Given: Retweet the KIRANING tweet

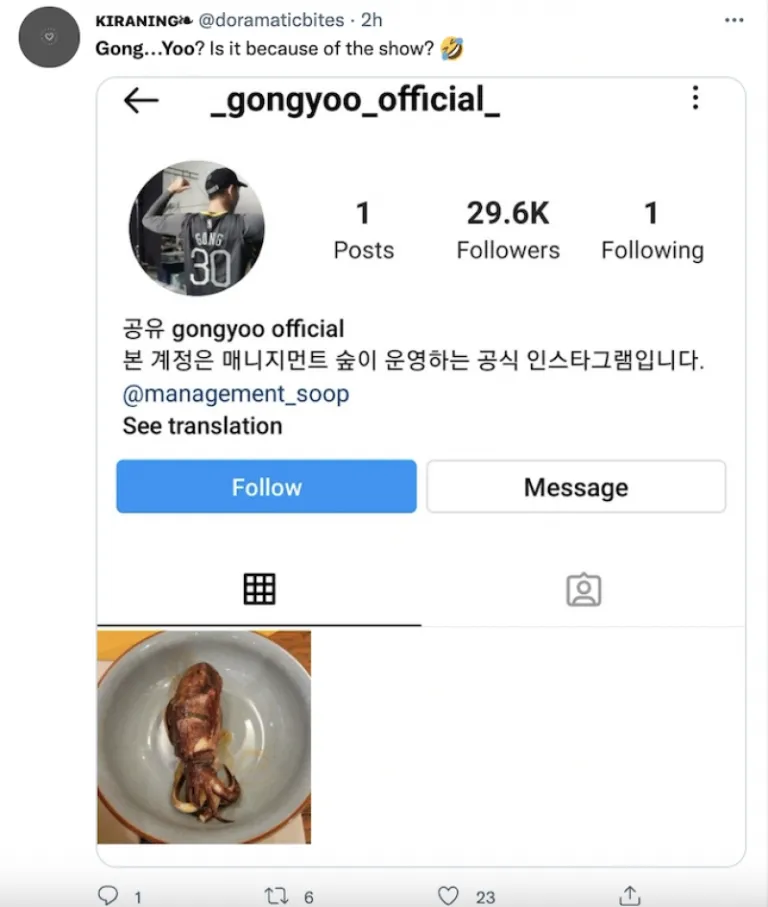Looking at the screenshot, I should 277,895.
